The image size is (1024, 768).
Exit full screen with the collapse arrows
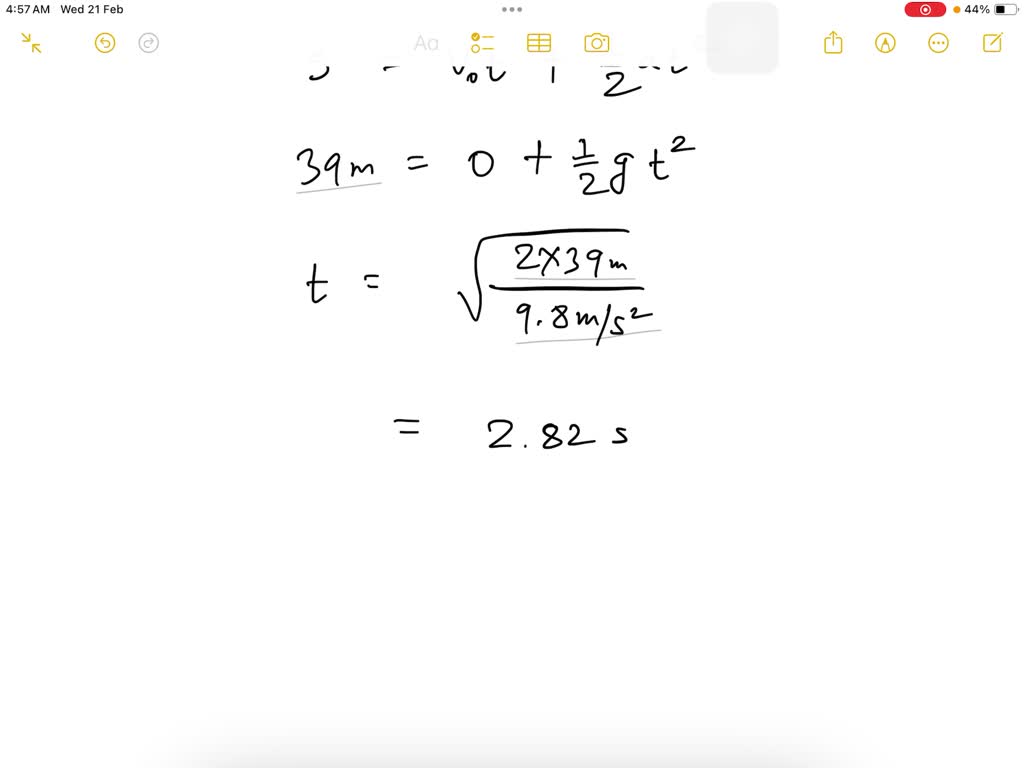click(x=31, y=43)
